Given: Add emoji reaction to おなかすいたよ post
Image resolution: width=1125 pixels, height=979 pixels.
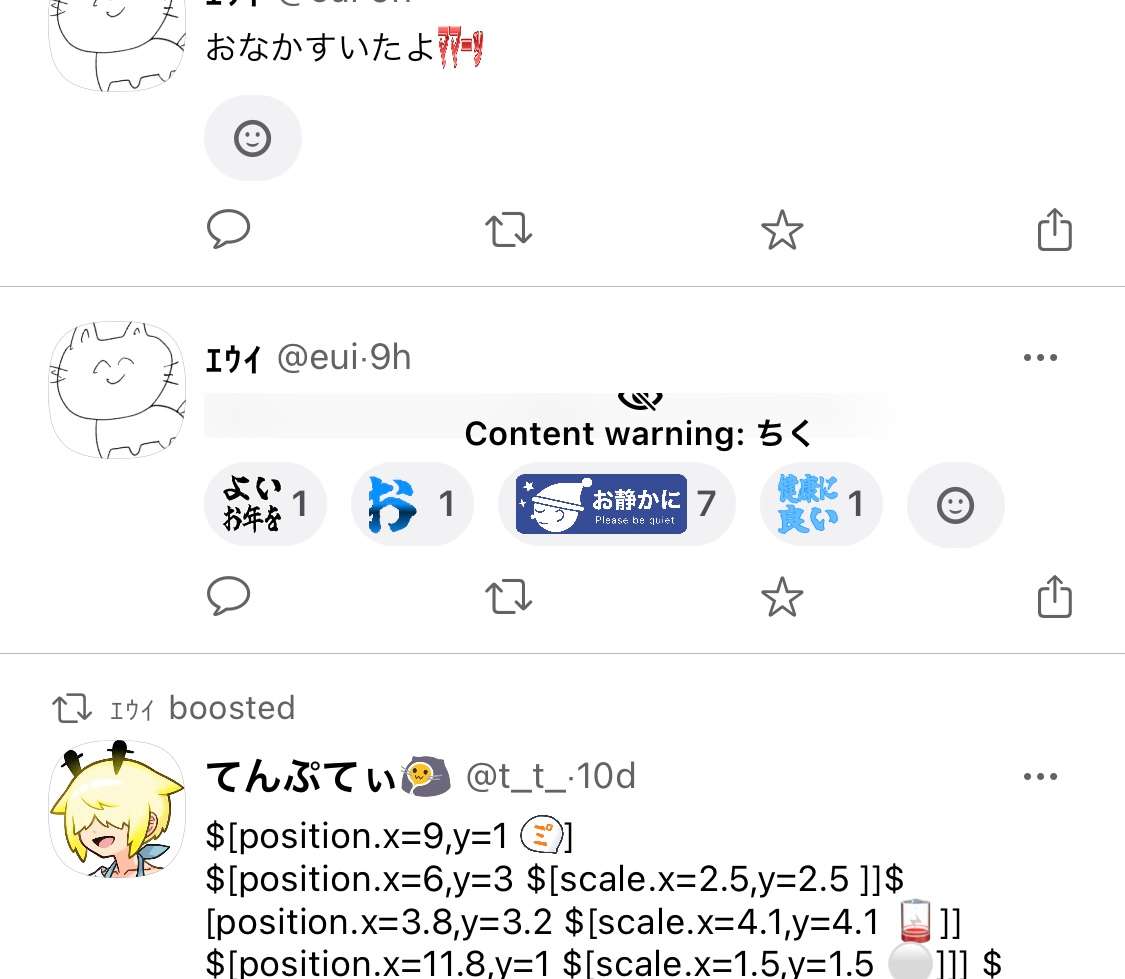Looking at the screenshot, I should [x=252, y=138].
